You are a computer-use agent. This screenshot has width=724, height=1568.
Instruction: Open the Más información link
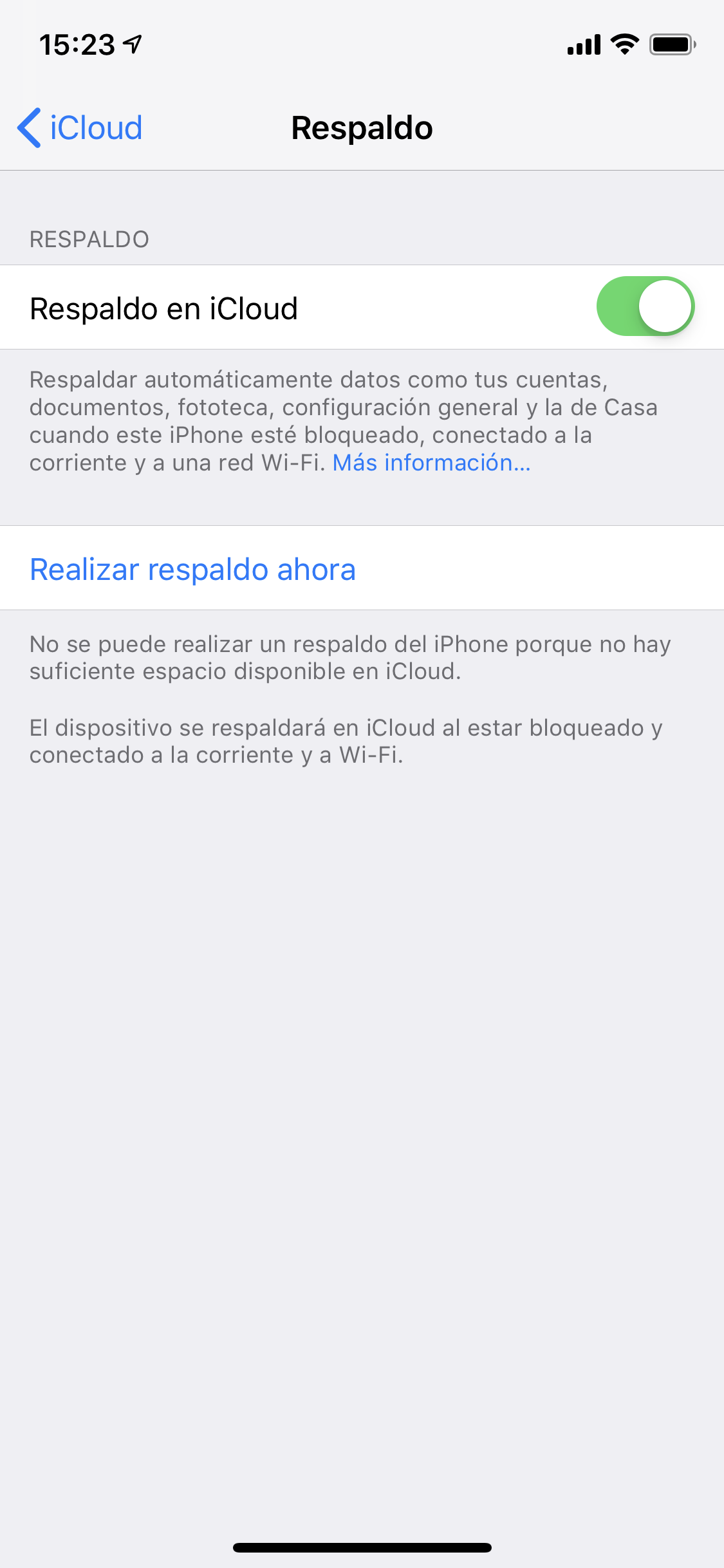[x=431, y=463]
